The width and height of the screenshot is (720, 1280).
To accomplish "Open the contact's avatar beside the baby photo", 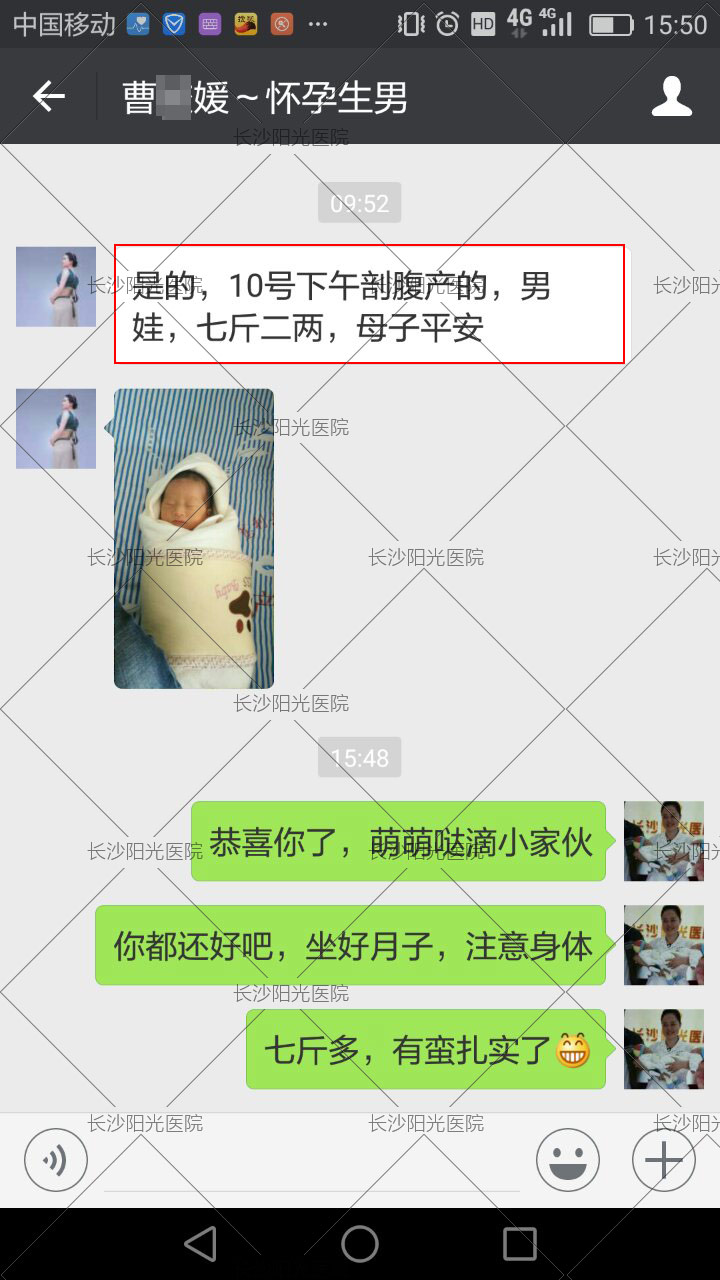I will pyautogui.click(x=56, y=429).
